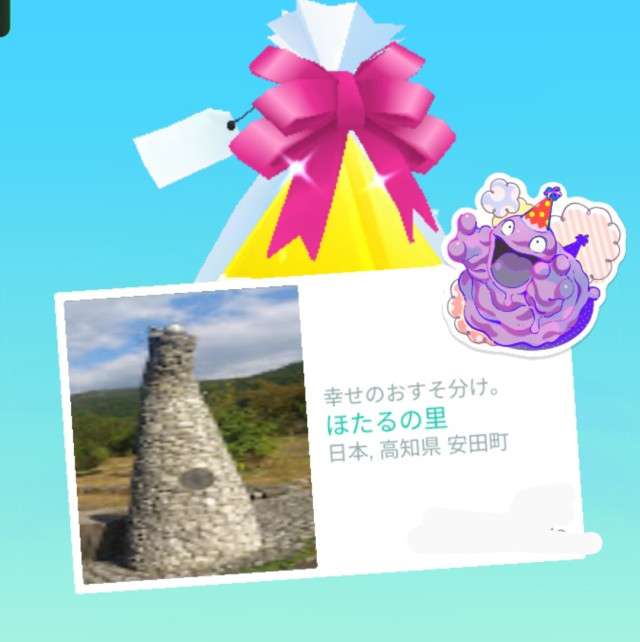Open the ほたるの里 postcard
The width and height of the screenshot is (640, 642).
coord(190,432)
